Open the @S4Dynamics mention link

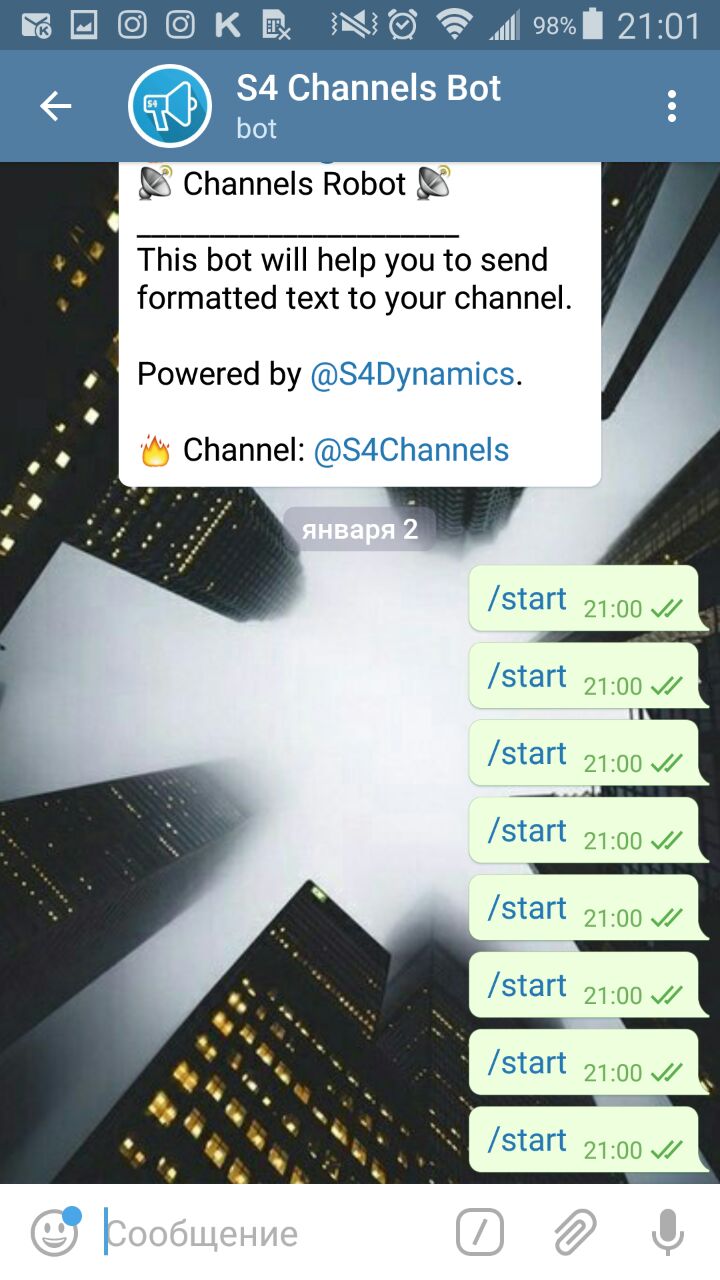412,374
